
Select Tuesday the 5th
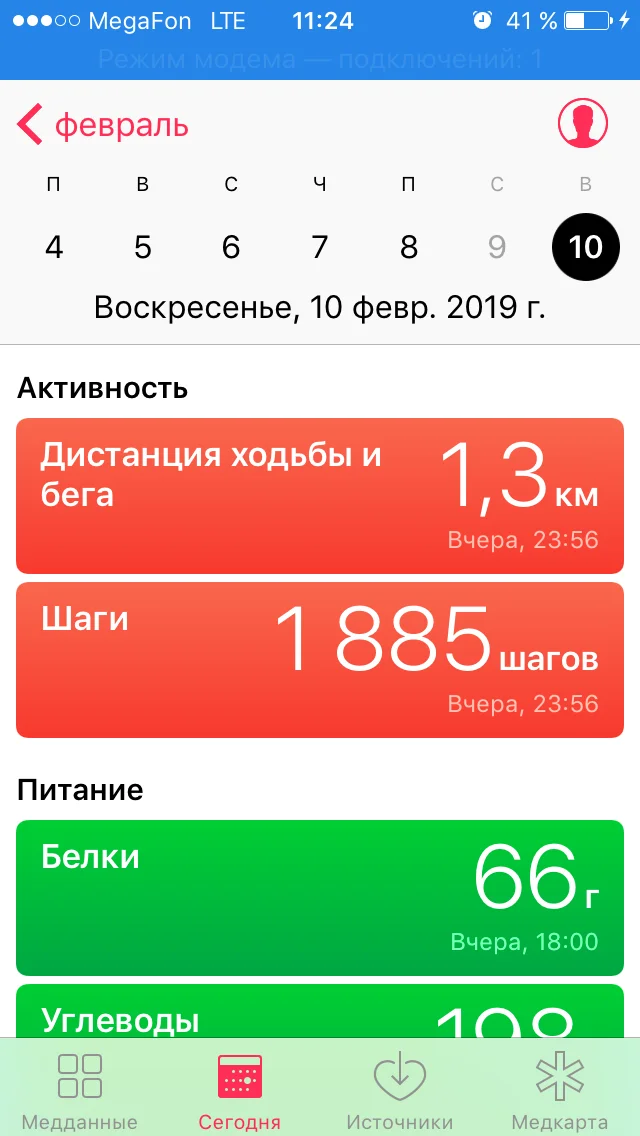[143, 247]
